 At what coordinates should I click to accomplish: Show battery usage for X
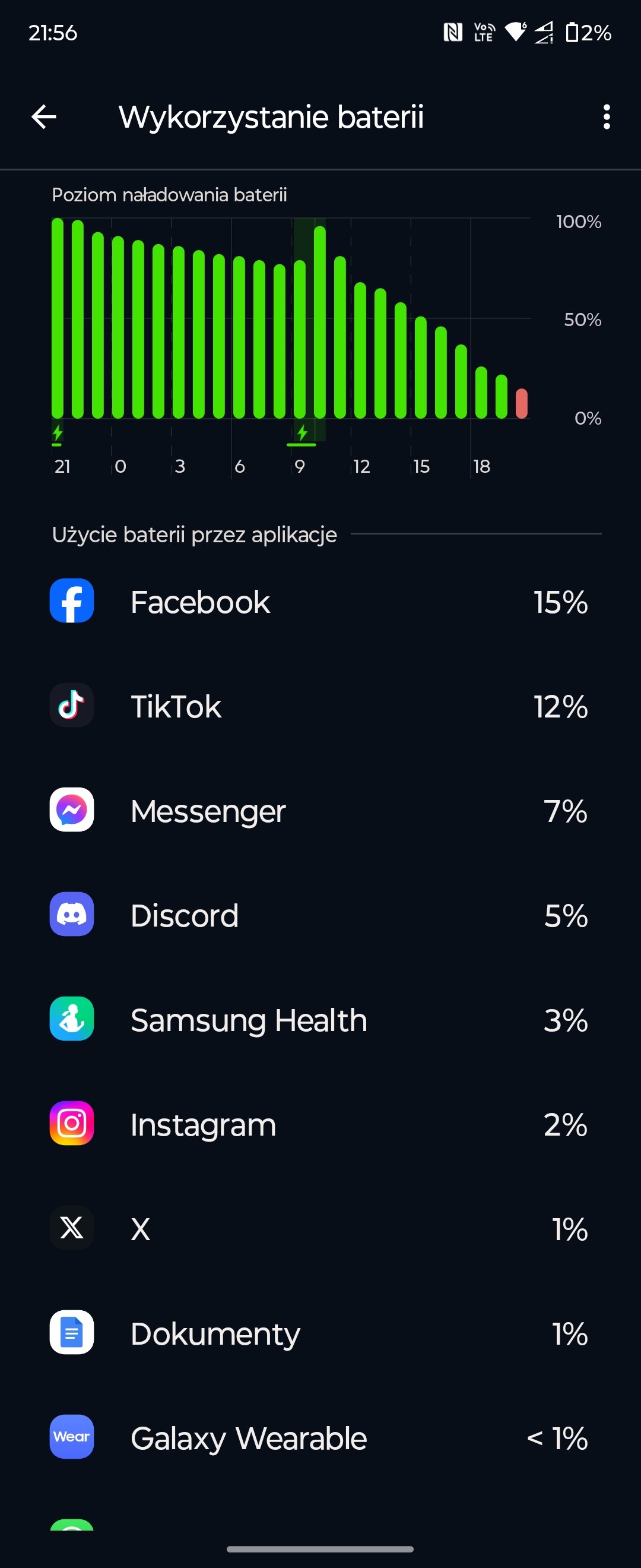(320, 1228)
